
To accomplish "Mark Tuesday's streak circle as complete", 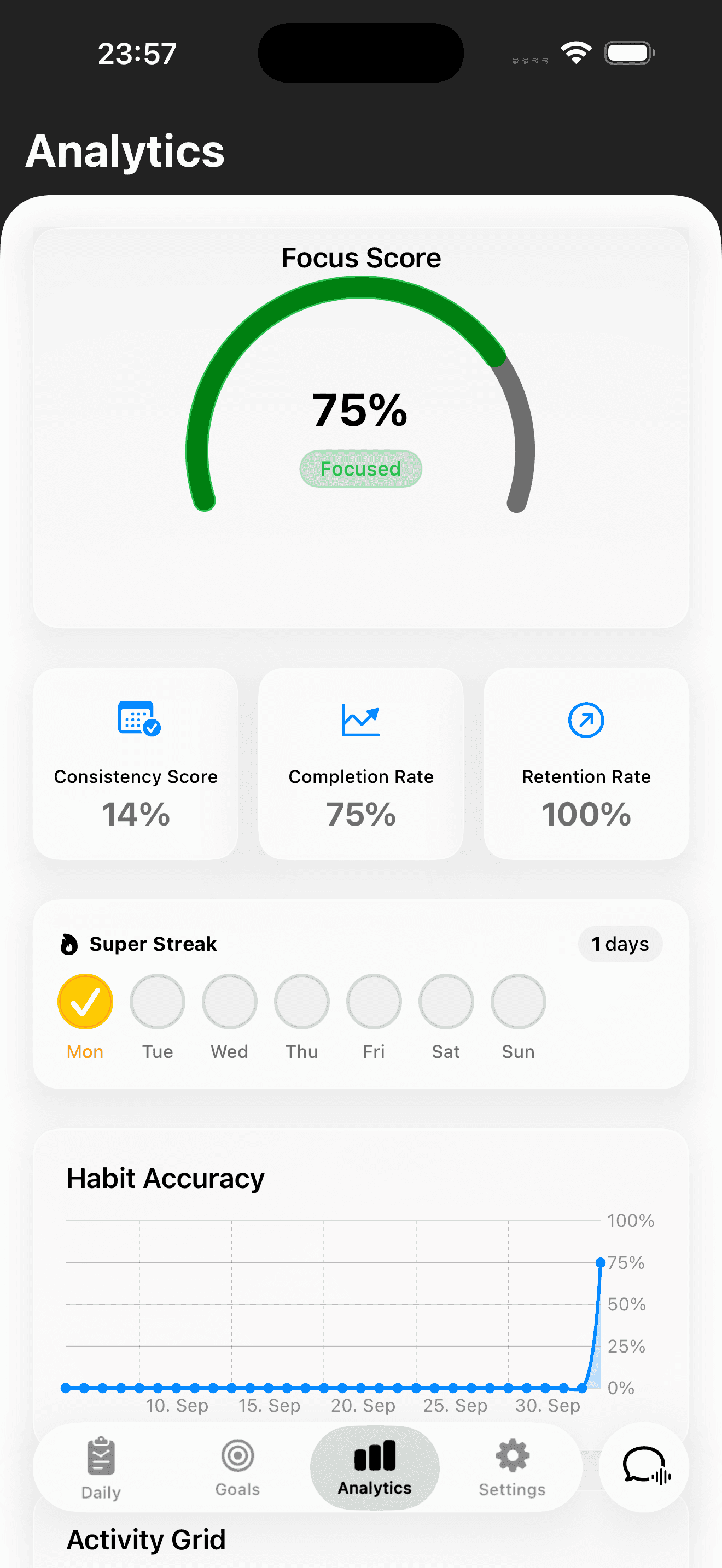I will [157, 1001].
